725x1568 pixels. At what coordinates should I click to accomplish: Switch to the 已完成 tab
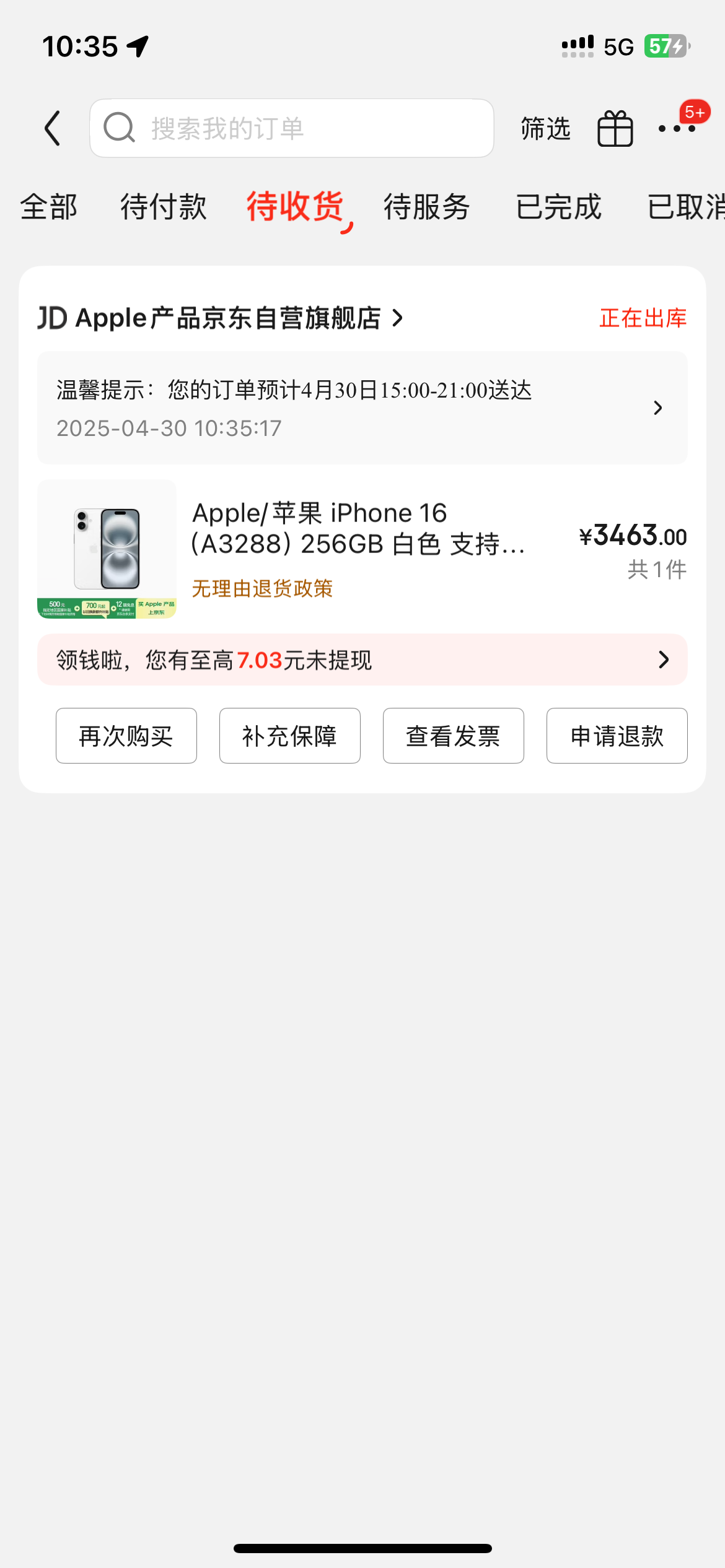(558, 206)
